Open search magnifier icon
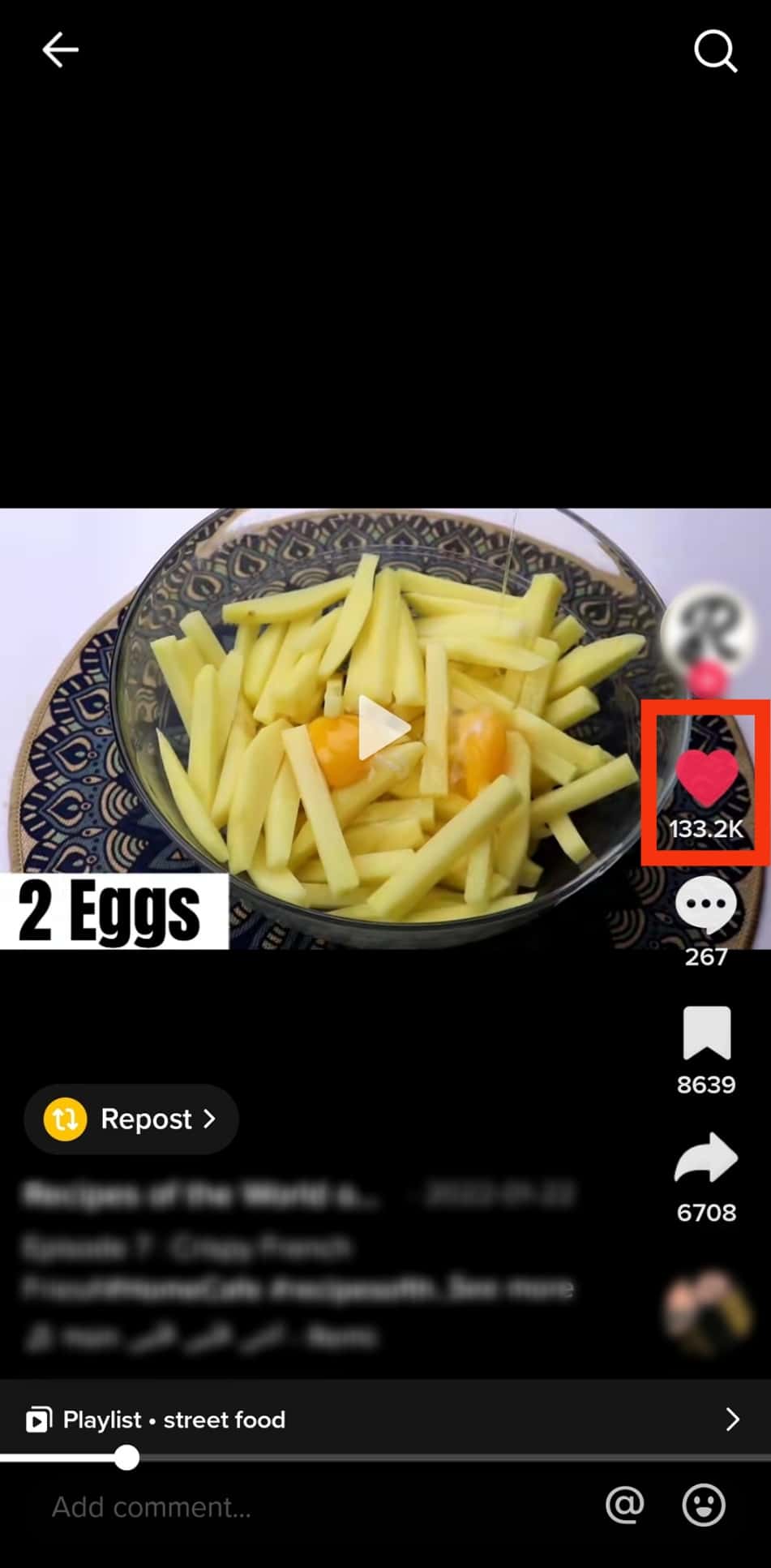Image resolution: width=771 pixels, height=1568 pixels. pos(715,52)
